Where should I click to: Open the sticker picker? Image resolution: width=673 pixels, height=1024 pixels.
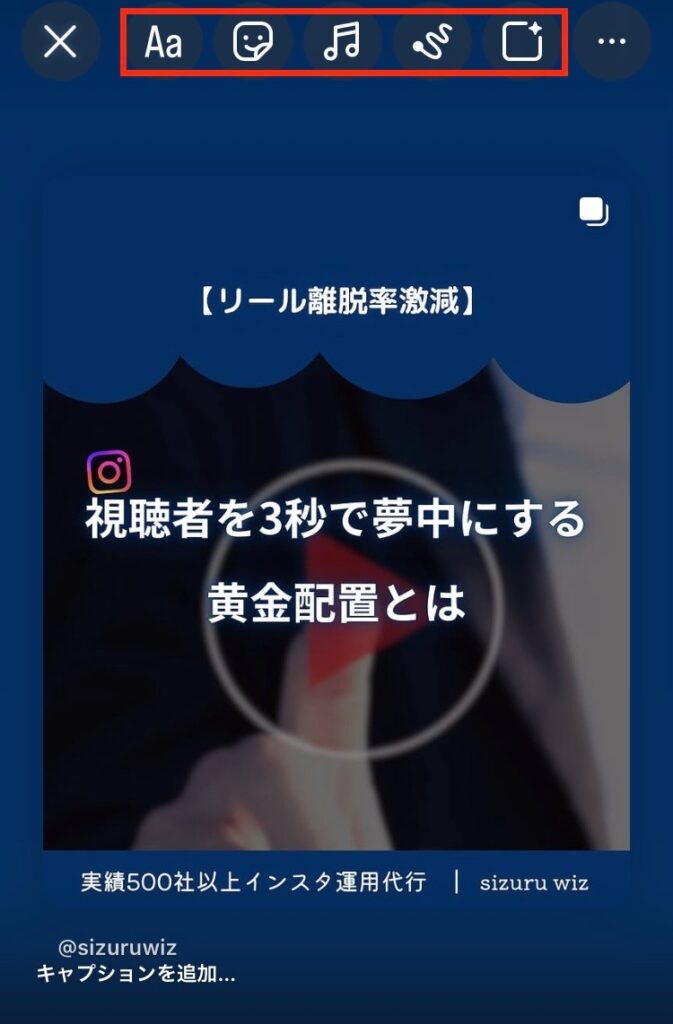tap(253, 42)
